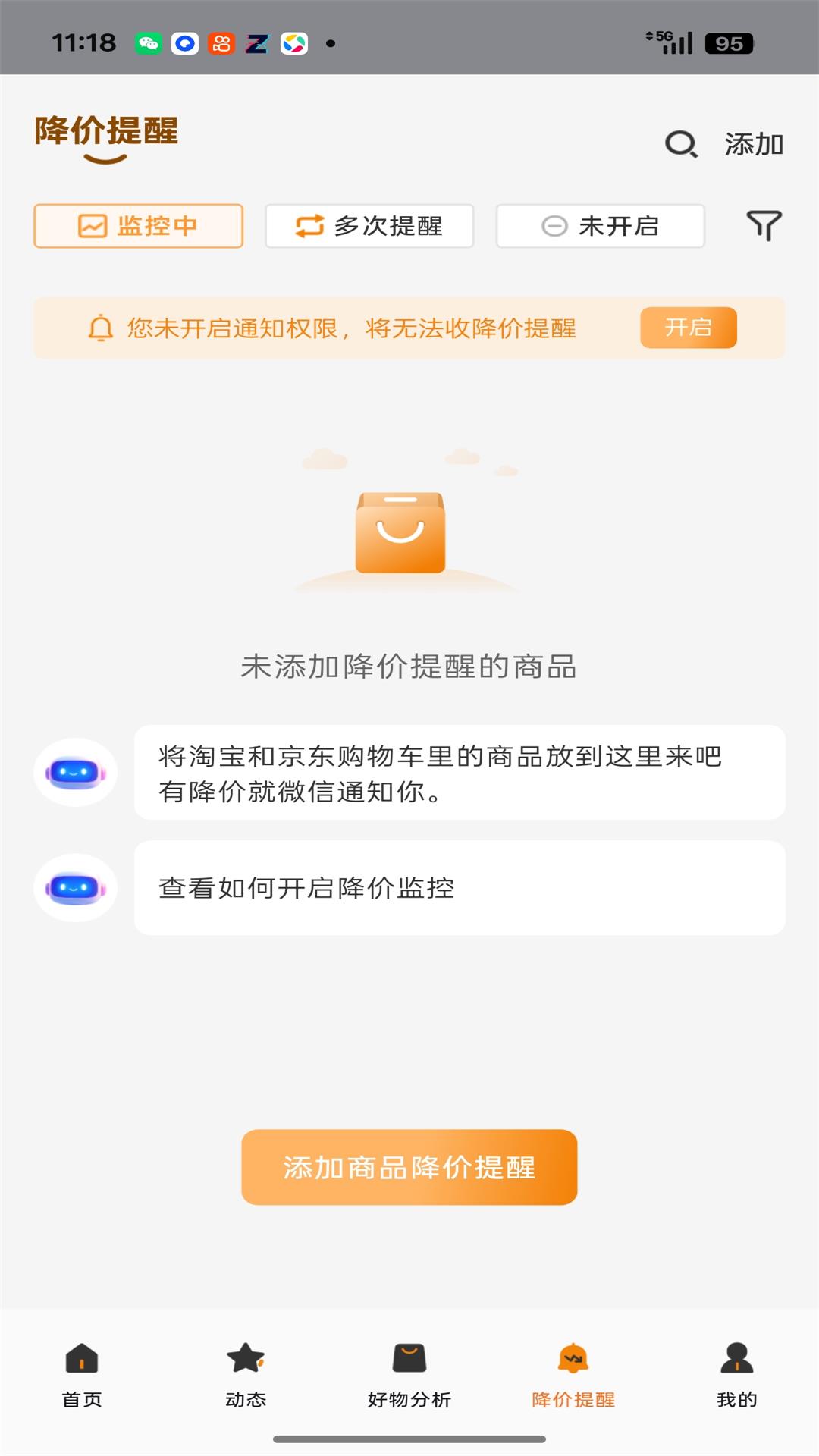
Task: Tap the search magnifier icon
Action: point(679,144)
